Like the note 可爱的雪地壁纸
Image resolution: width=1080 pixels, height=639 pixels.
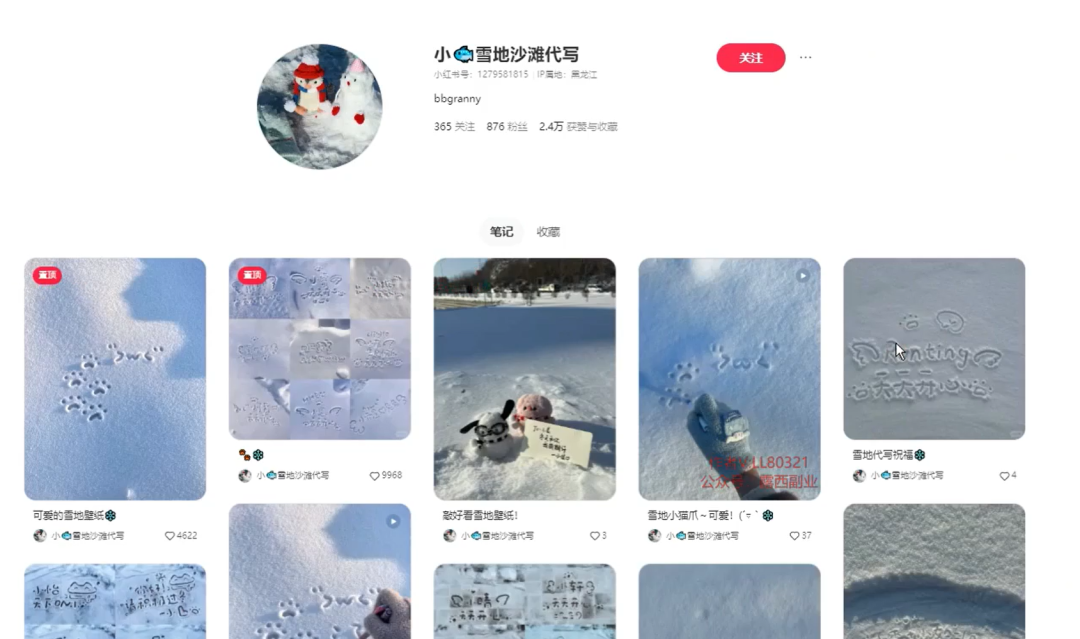click(170, 536)
